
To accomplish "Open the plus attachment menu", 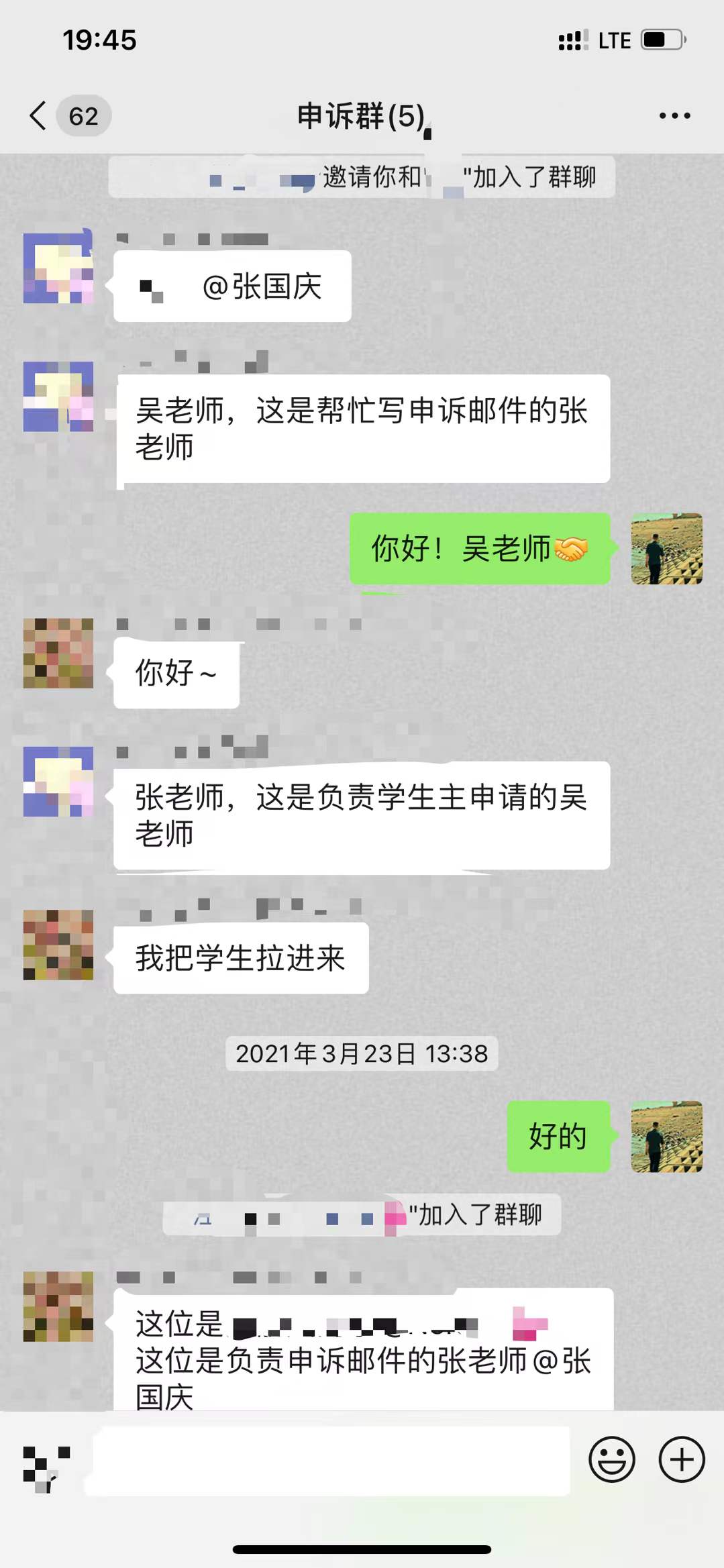I will [x=681, y=1459].
